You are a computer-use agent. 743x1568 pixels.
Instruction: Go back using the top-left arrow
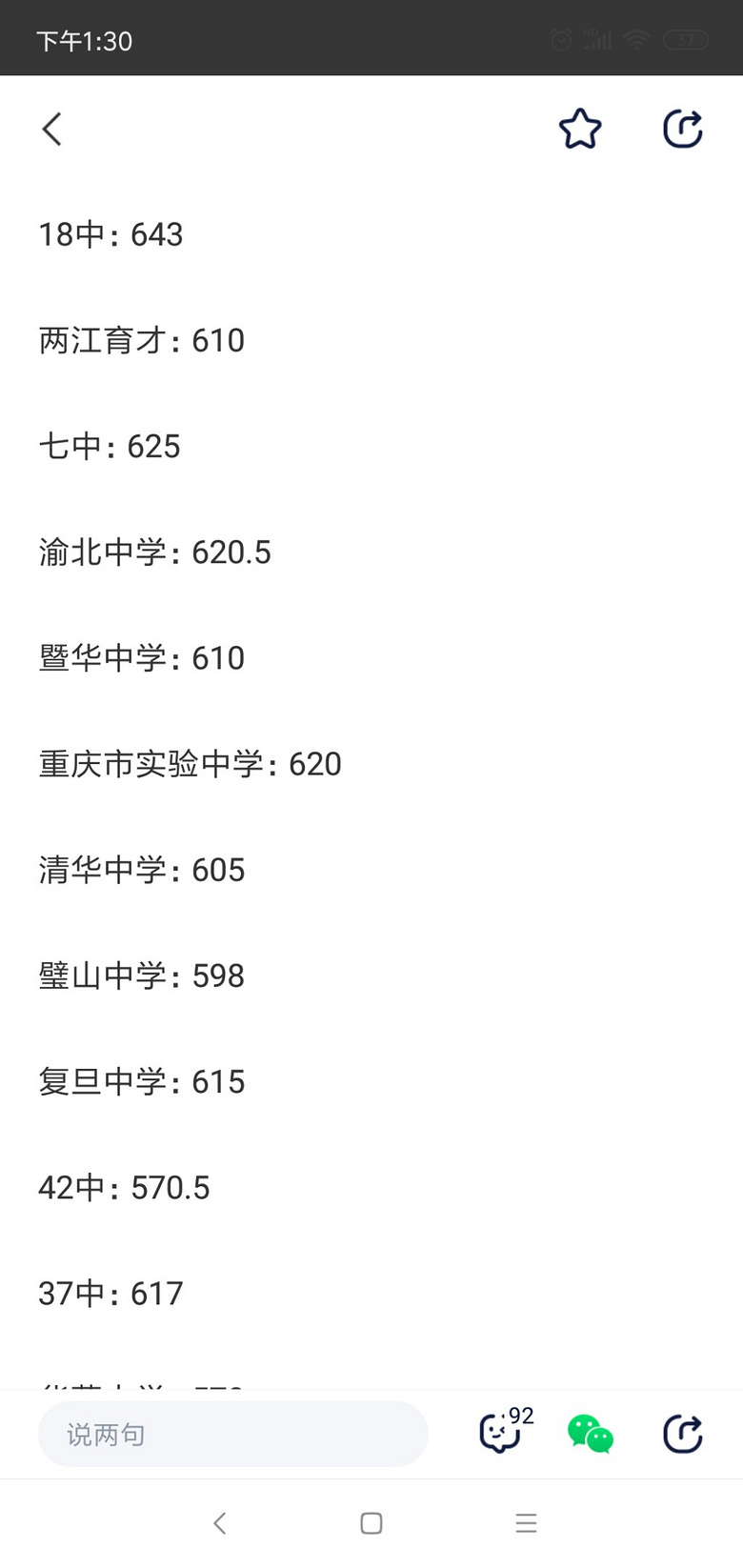coord(52,129)
